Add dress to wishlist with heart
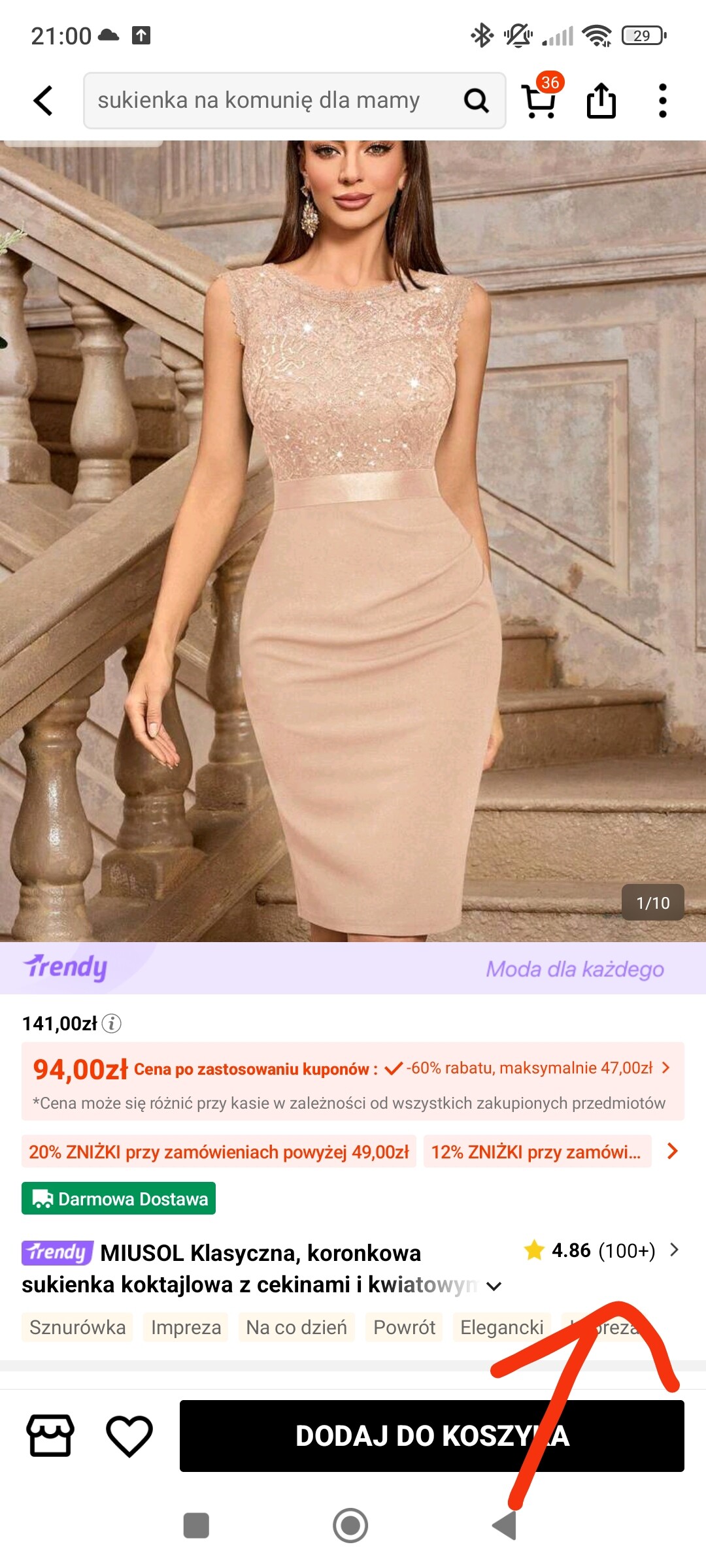The height and width of the screenshot is (1568, 706). [129, 1435]
